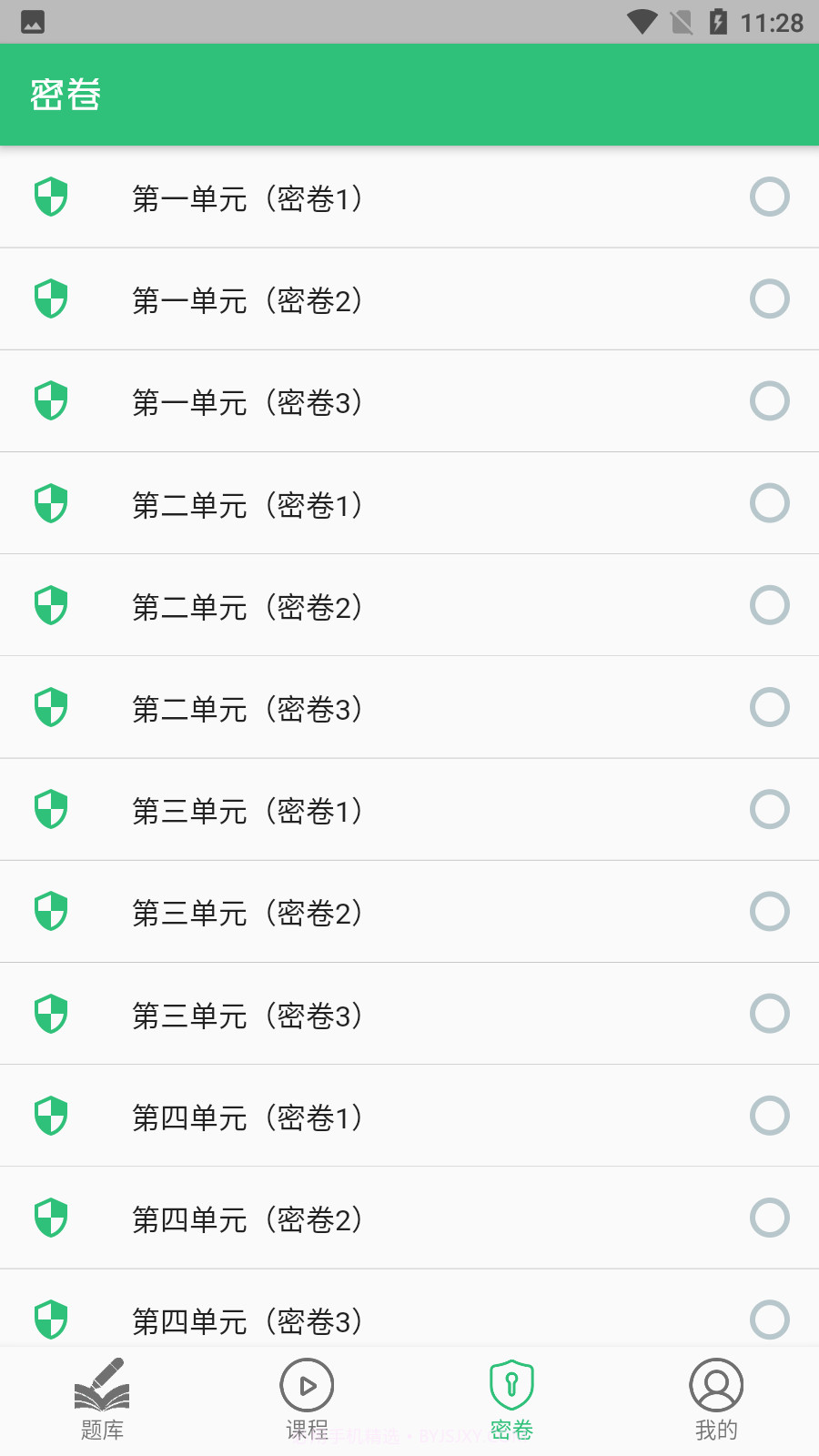
Task: Select the circle for 第二单元（密卷3）
Action: click(769, 707)
